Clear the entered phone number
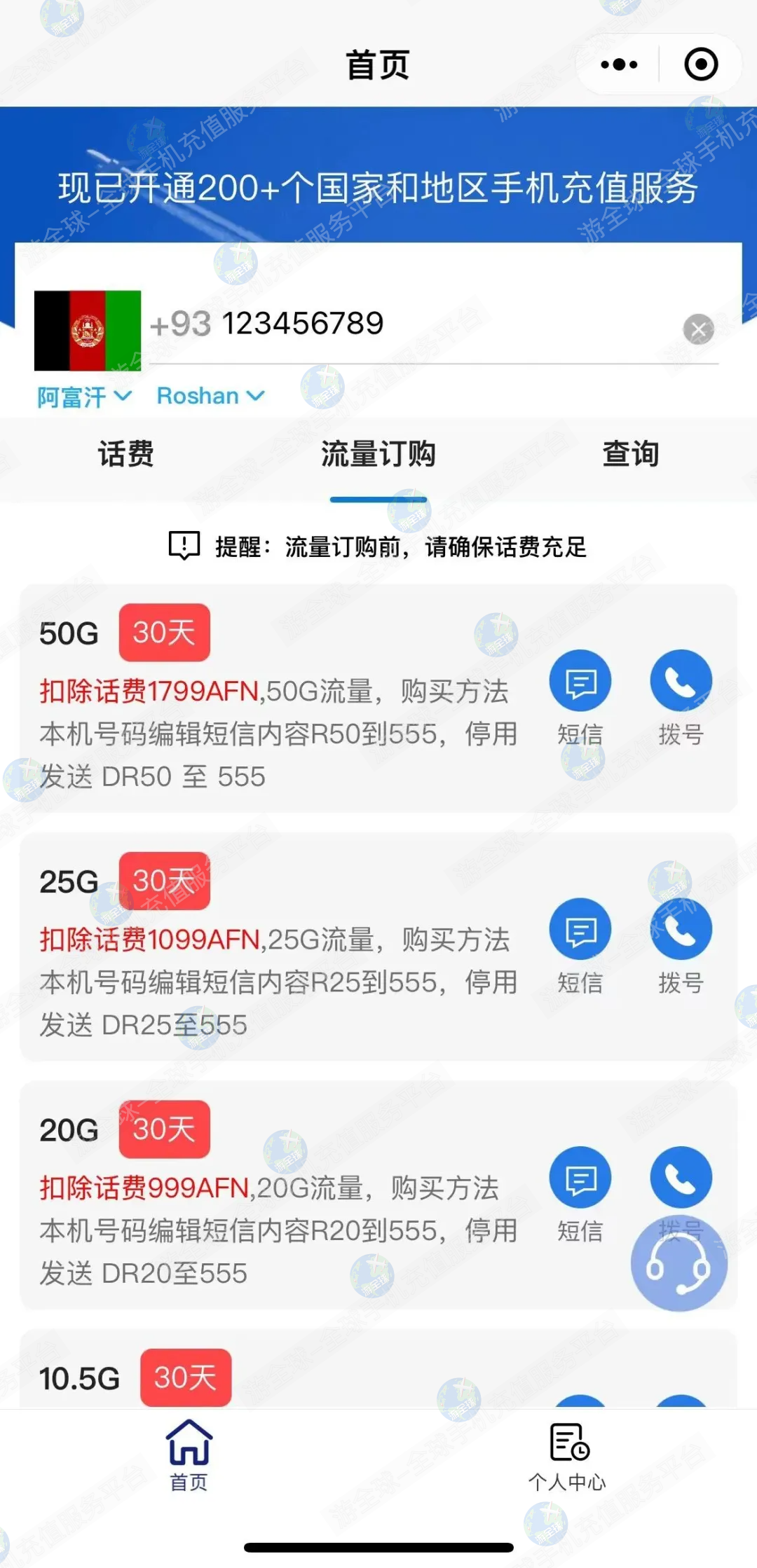 click(698, 329)
